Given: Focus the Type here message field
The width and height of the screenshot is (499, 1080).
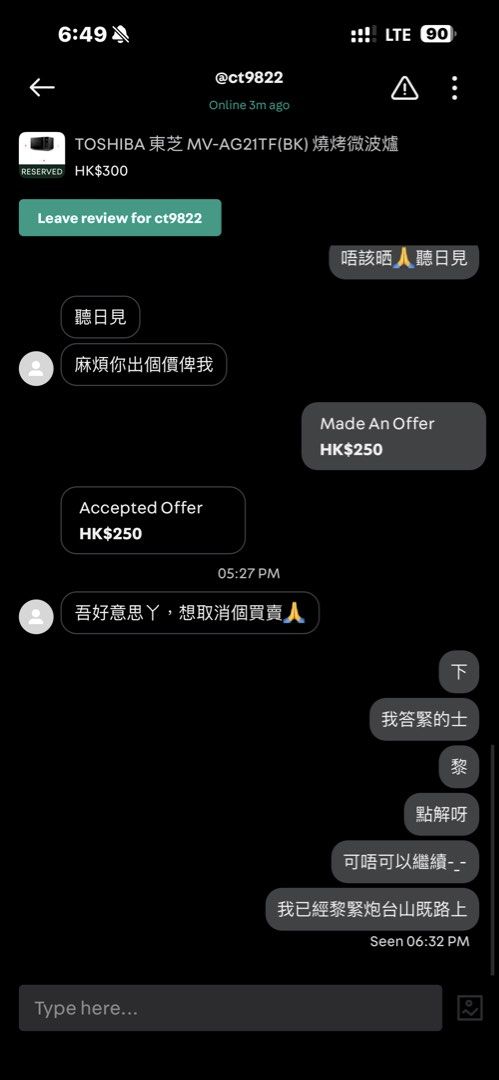Looking at the screenshot, I should (230, 1008).
